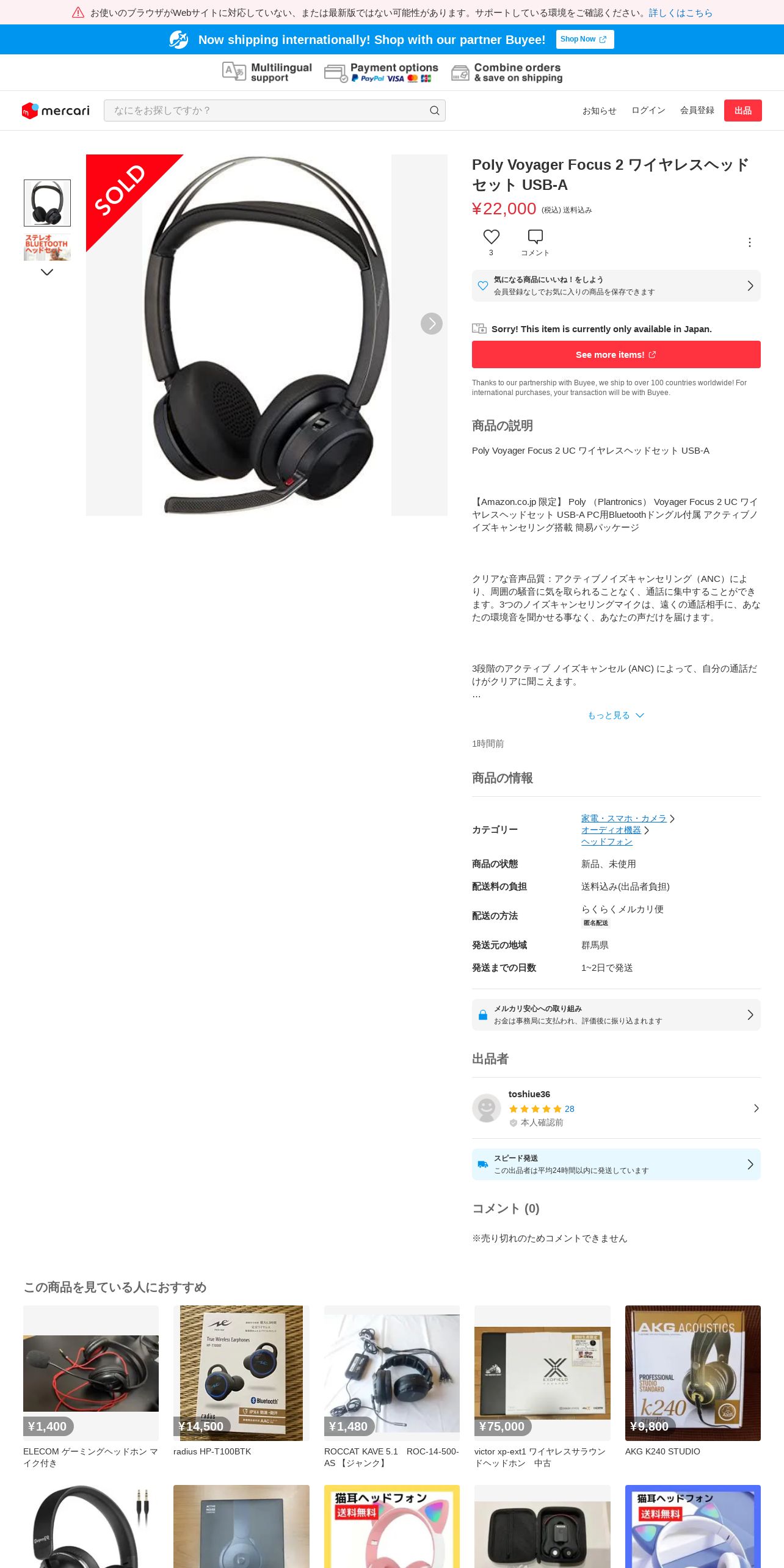
Task: Open 会員登録 member registration
Action: coord(697,111)
